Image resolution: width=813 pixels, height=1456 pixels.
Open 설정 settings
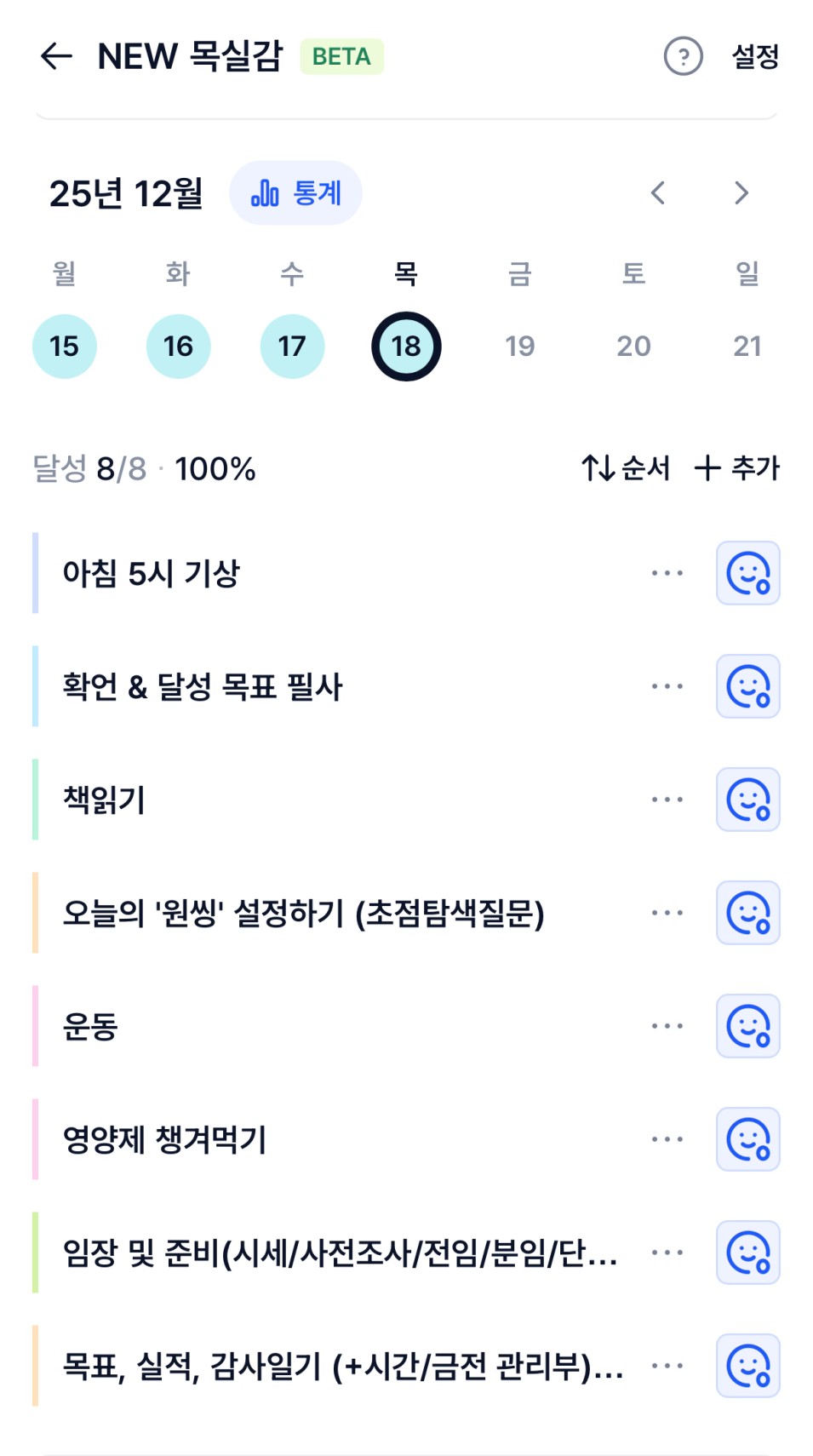pos(755,57)
